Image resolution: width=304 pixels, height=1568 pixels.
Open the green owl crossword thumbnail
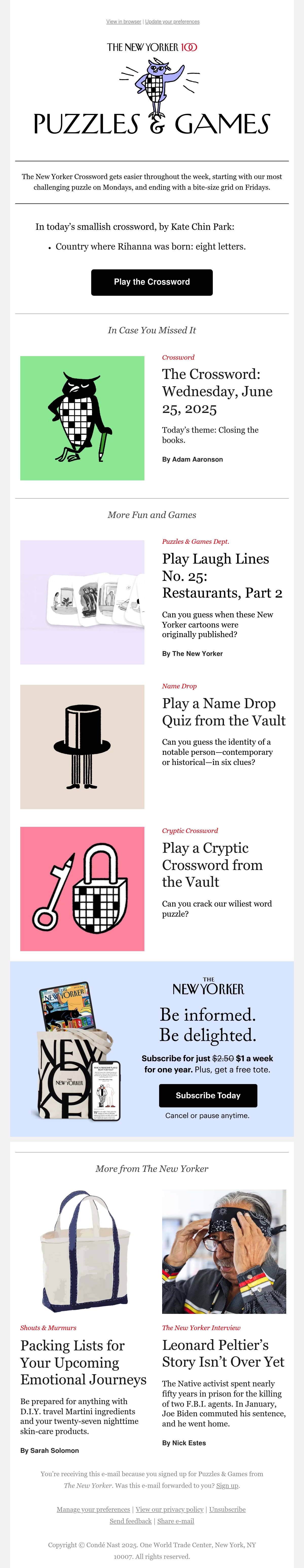pyautogui.click(x=82, y=418)
